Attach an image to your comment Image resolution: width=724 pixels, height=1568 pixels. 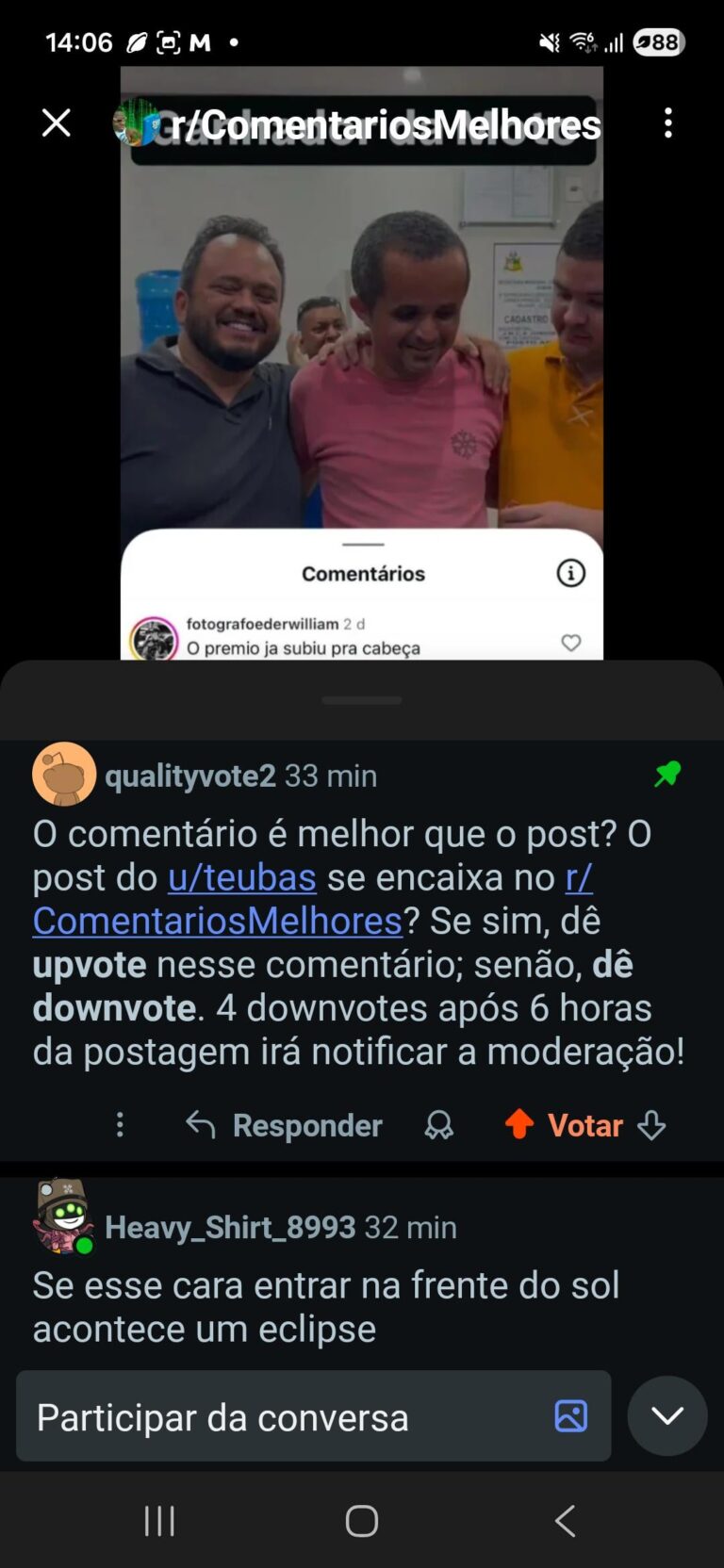[x=571, y=1416]
